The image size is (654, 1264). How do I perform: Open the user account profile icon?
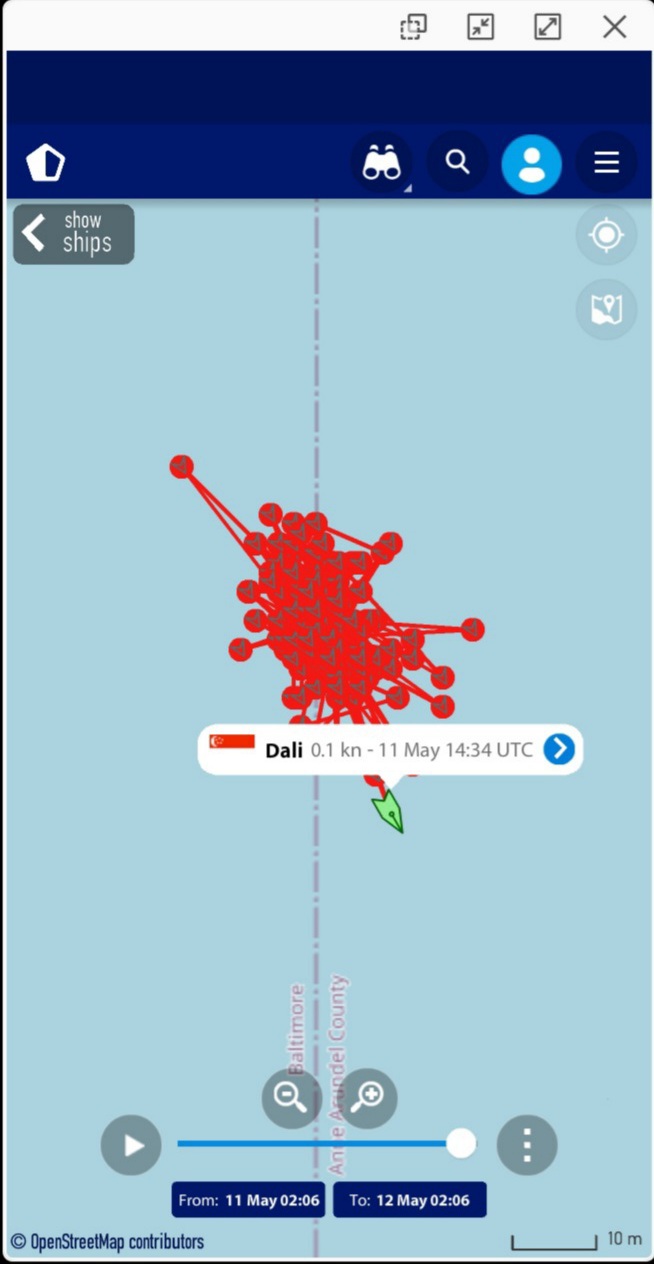[532, 164]
